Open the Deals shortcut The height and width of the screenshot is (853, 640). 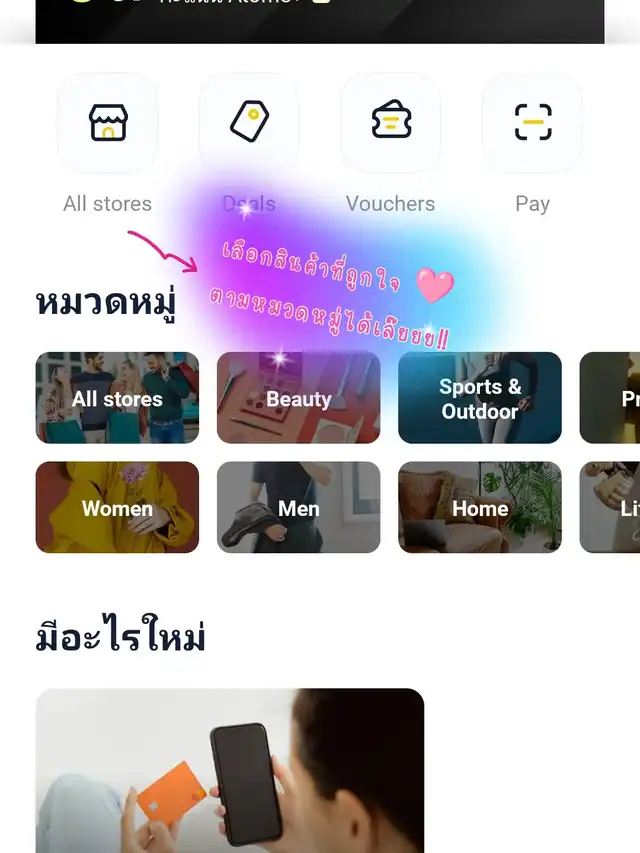click(249, 123)
